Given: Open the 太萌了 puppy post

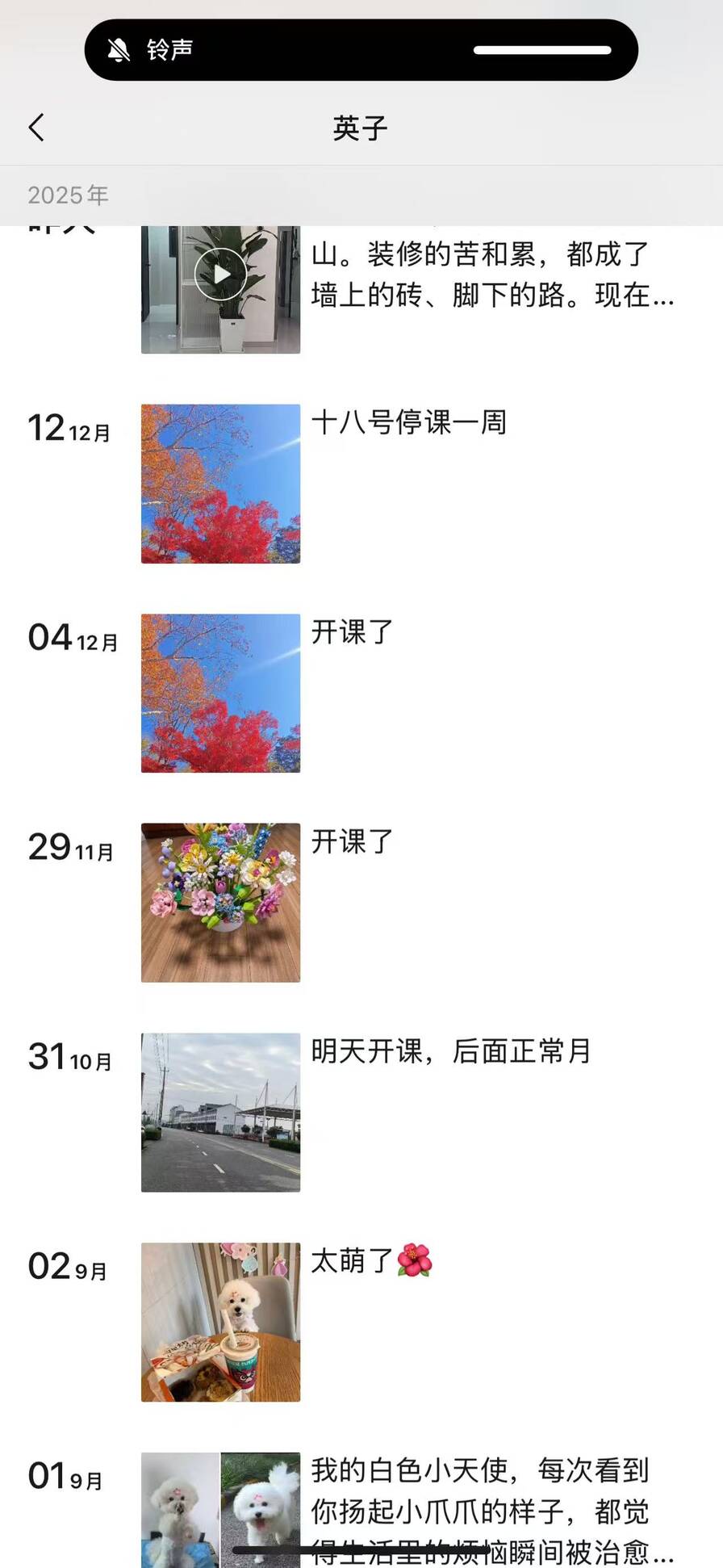Looking at the screenshot, I should tap(220, 1322).
